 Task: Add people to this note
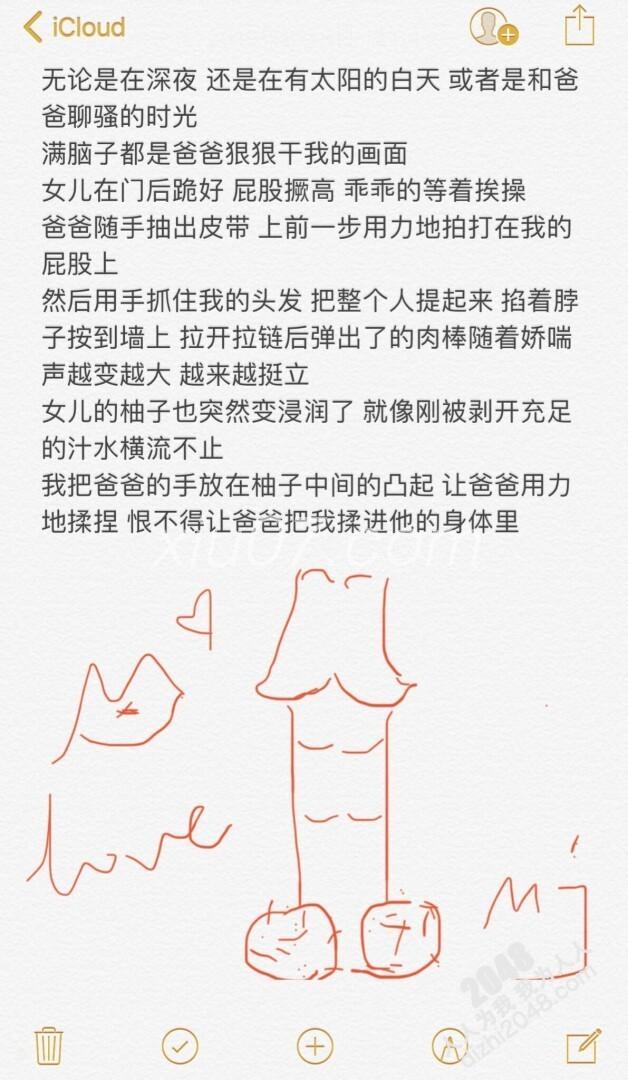[492, 27]
